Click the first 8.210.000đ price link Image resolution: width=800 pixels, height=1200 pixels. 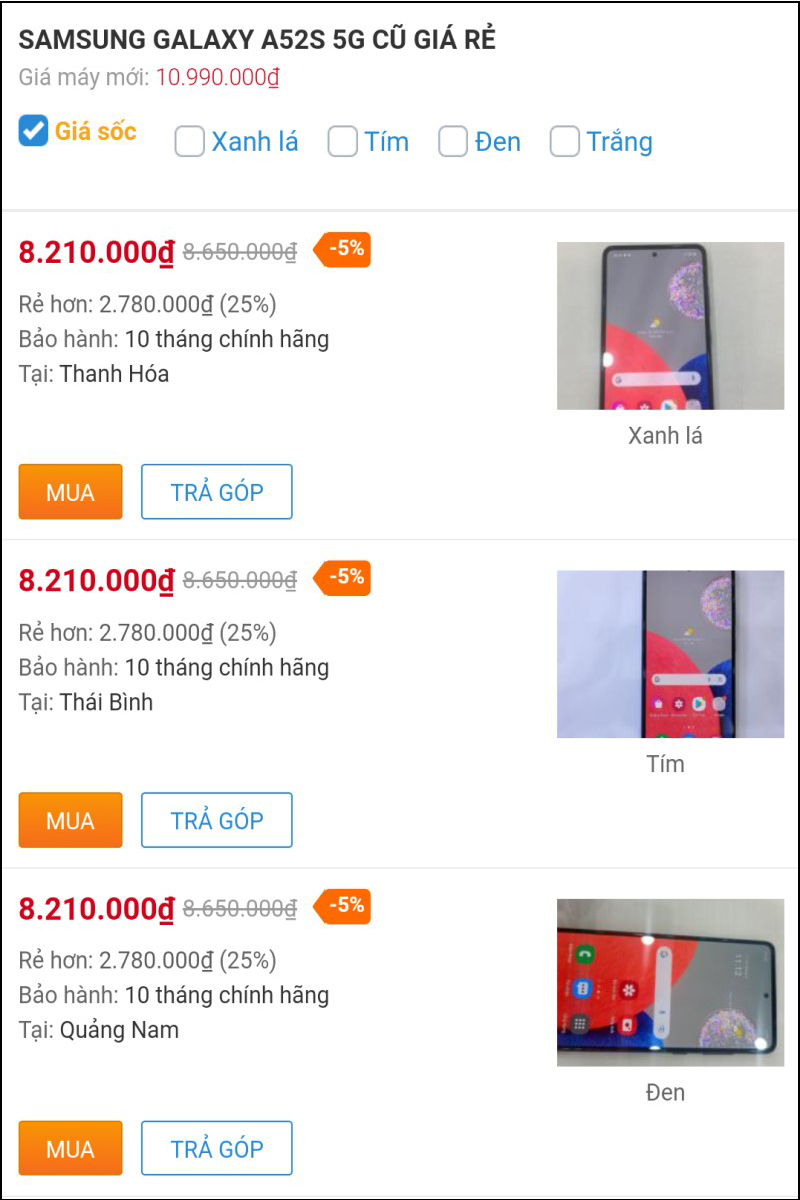click(97, 253)
